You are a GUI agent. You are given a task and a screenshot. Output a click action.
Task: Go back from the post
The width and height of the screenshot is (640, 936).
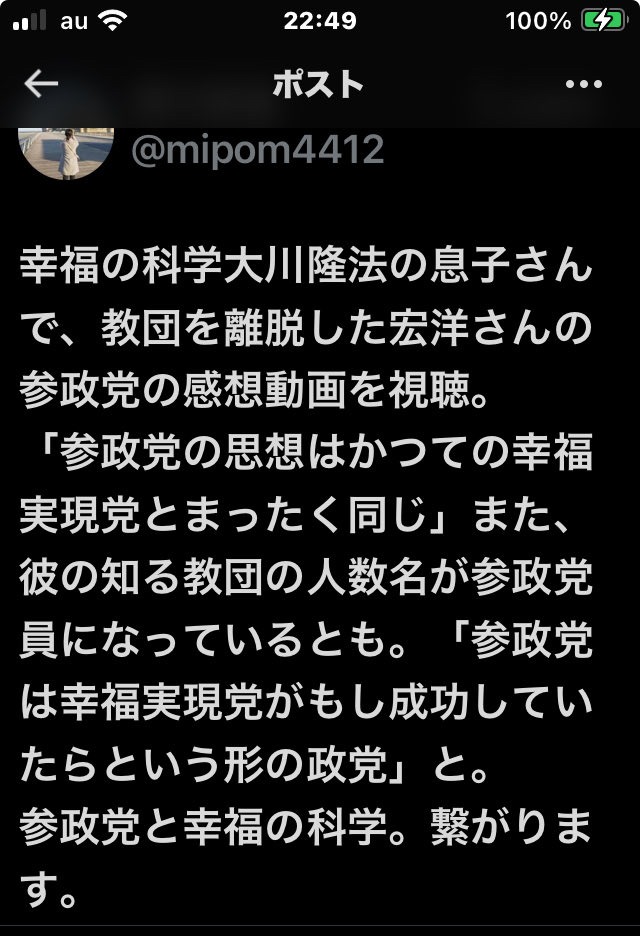pyautogui.click(x=41, y=85)
